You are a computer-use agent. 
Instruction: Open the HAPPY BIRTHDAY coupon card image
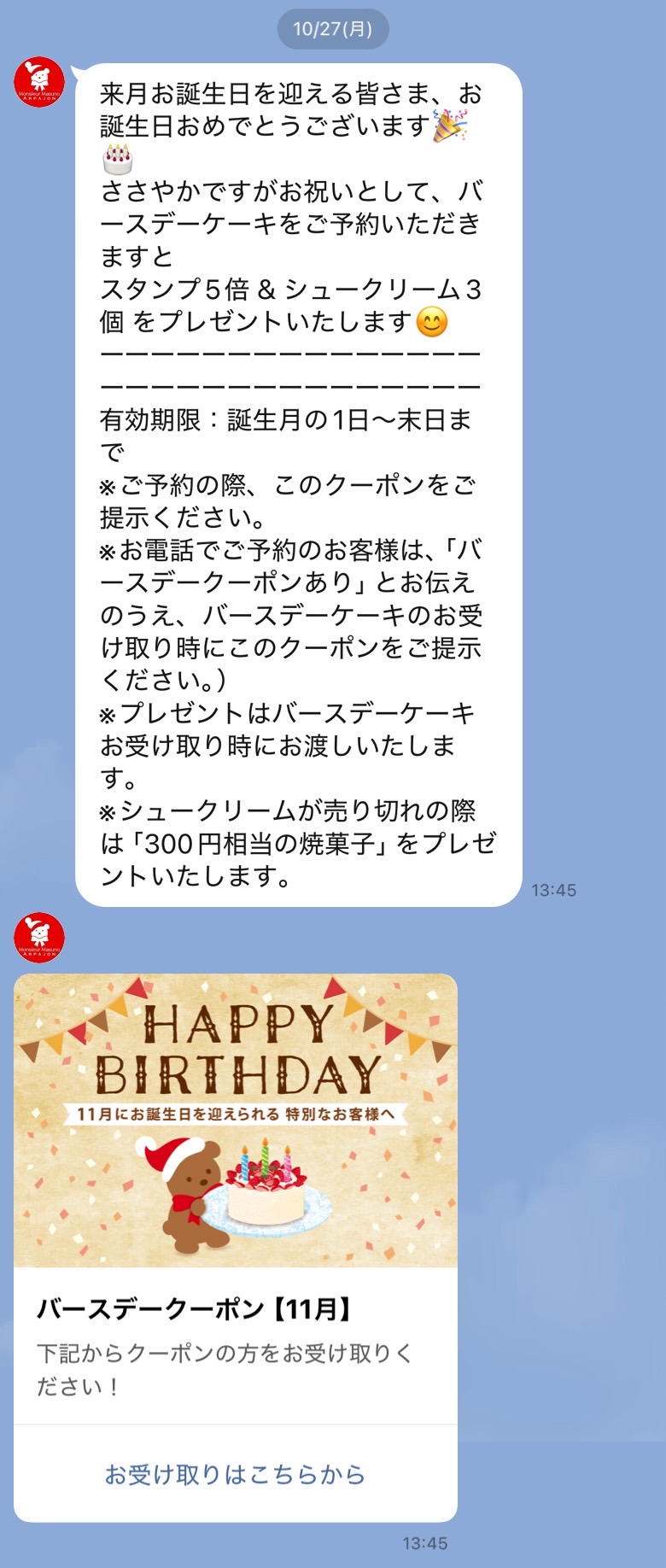click(236, 1120)
